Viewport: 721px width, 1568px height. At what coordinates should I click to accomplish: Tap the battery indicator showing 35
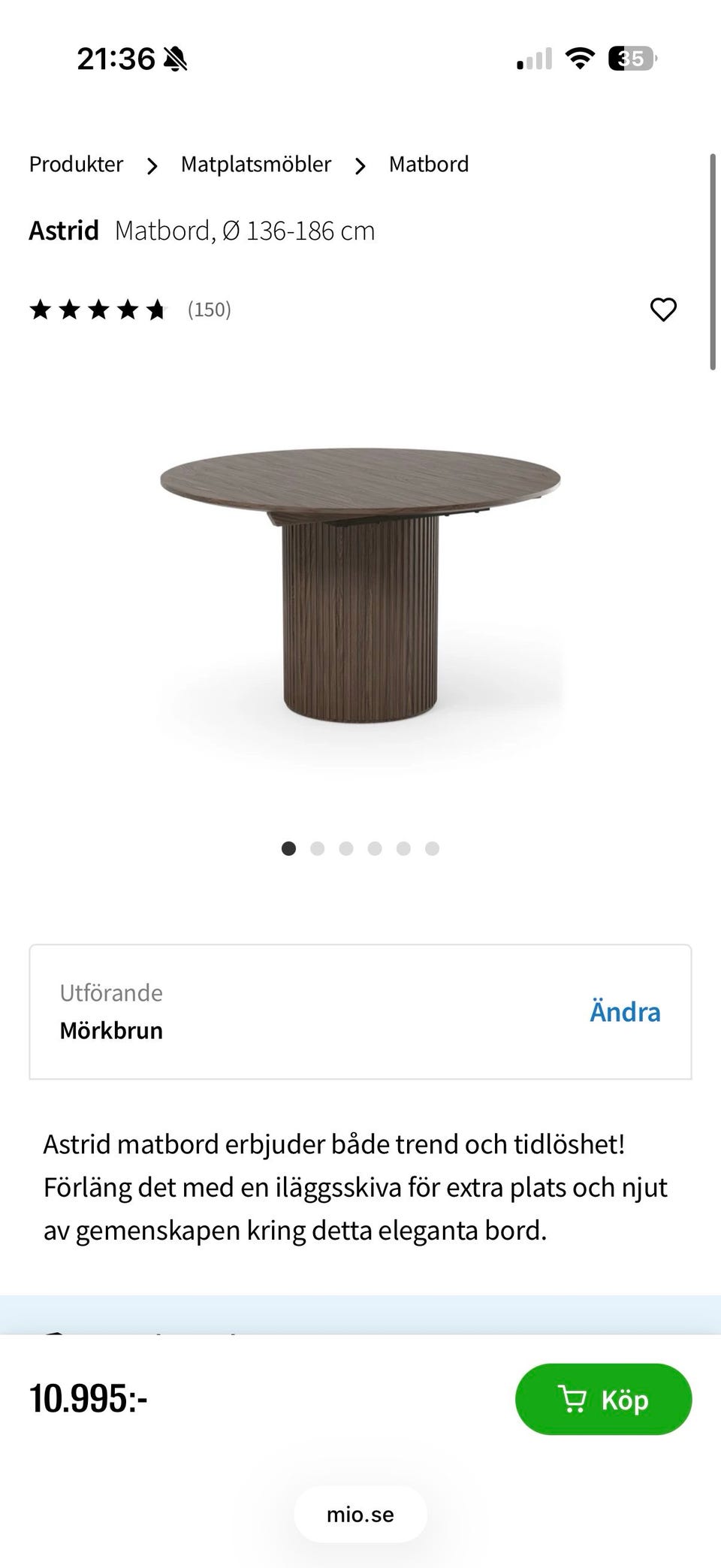(x=631, y=58)
